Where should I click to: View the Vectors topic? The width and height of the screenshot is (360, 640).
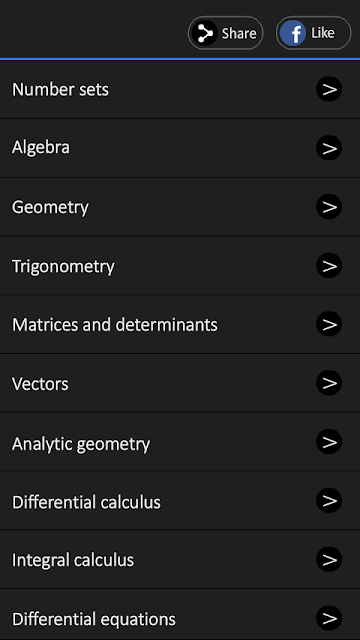180,383
